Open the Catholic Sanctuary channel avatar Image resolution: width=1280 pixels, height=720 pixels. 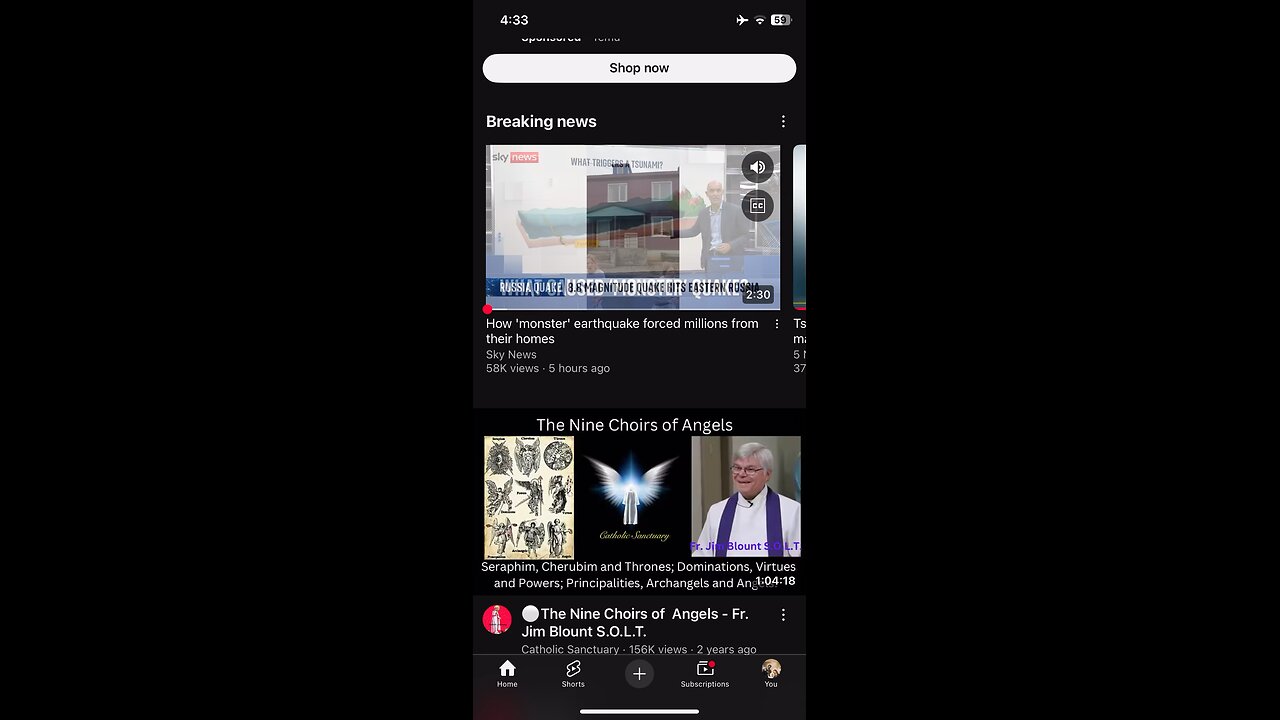pos(497,619)
